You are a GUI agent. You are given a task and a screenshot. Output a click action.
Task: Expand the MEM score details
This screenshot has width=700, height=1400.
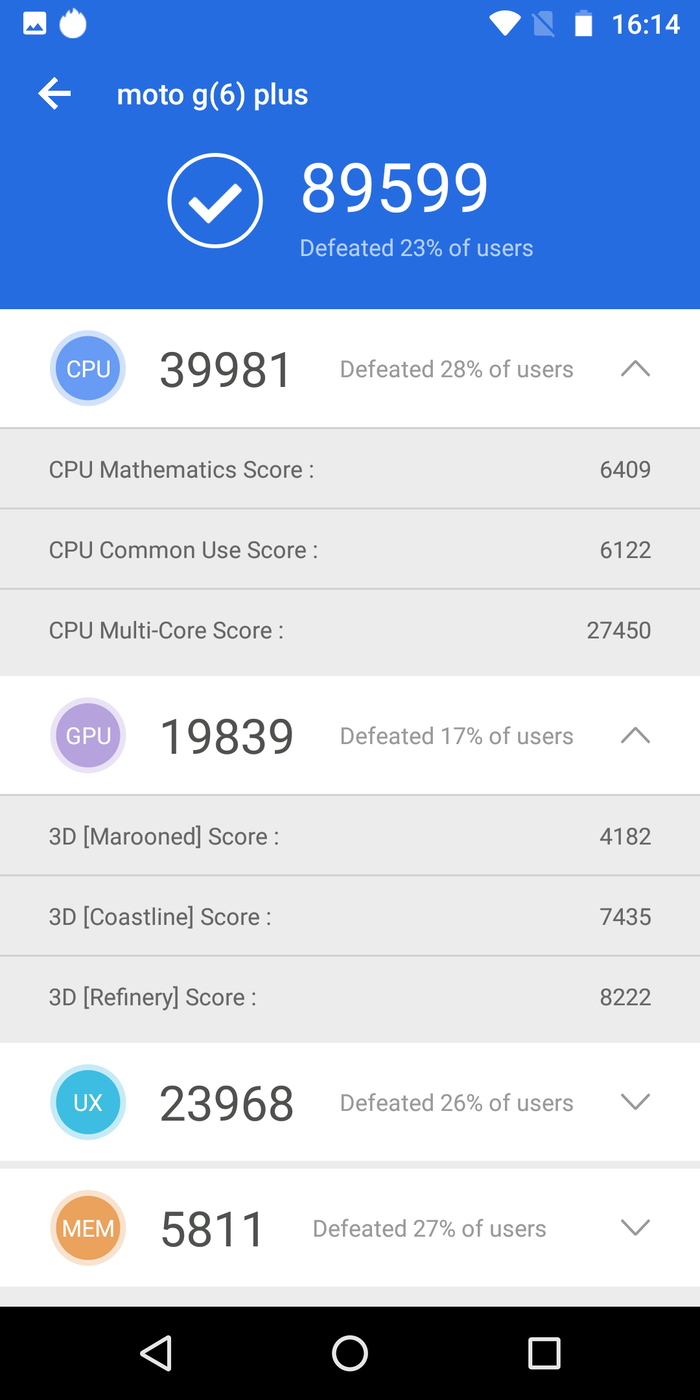(x=635, y=1228)
